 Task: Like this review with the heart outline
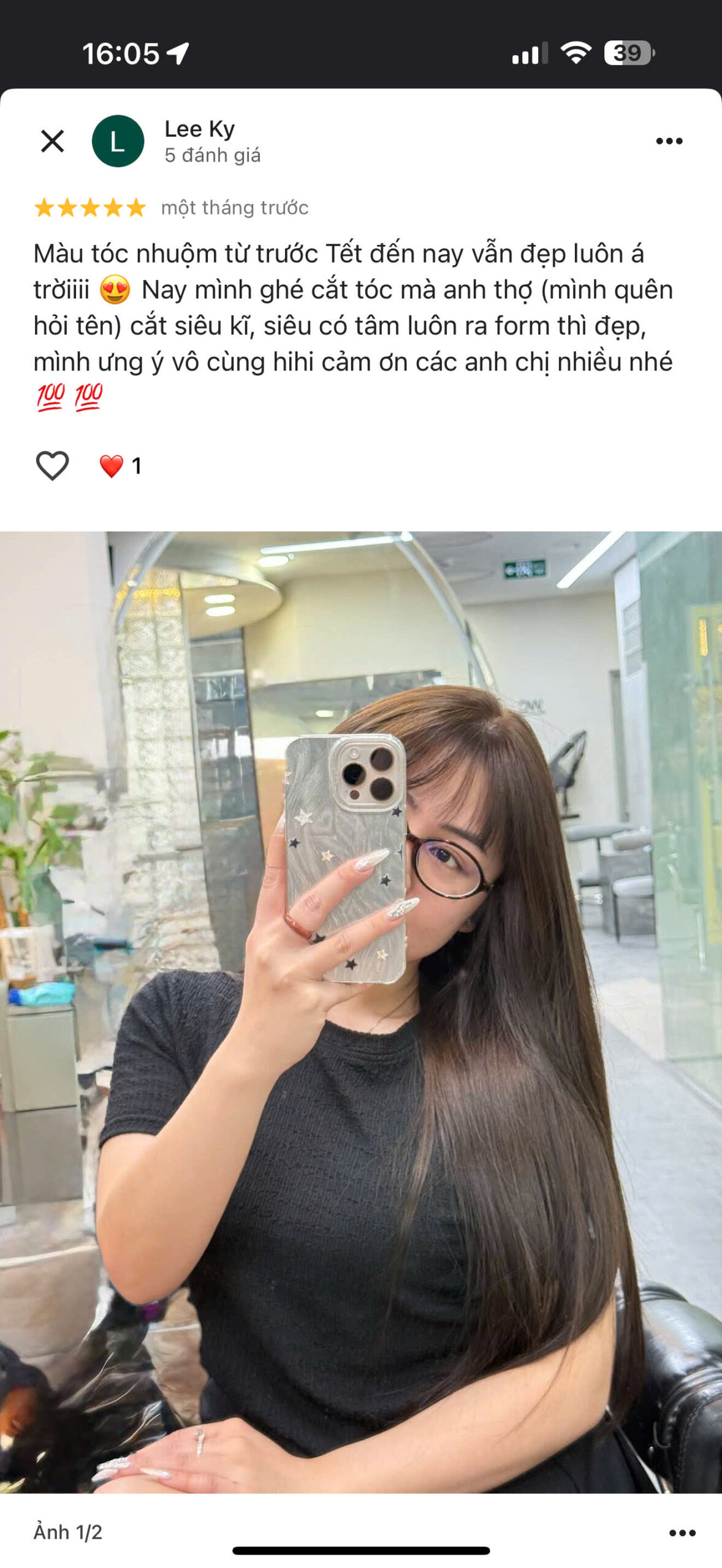coord(53,466)
